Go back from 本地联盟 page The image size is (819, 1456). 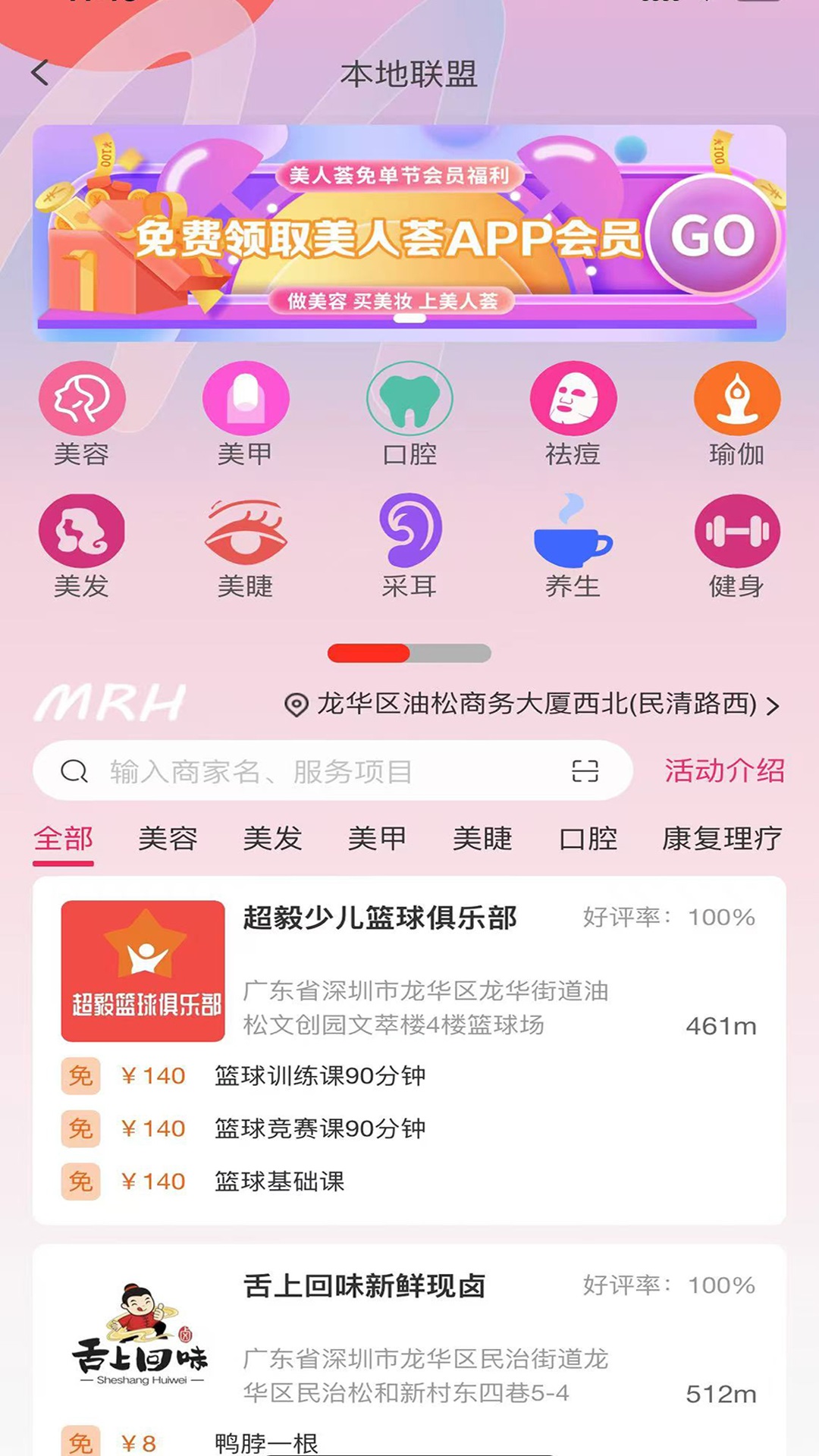click(40, 74)
